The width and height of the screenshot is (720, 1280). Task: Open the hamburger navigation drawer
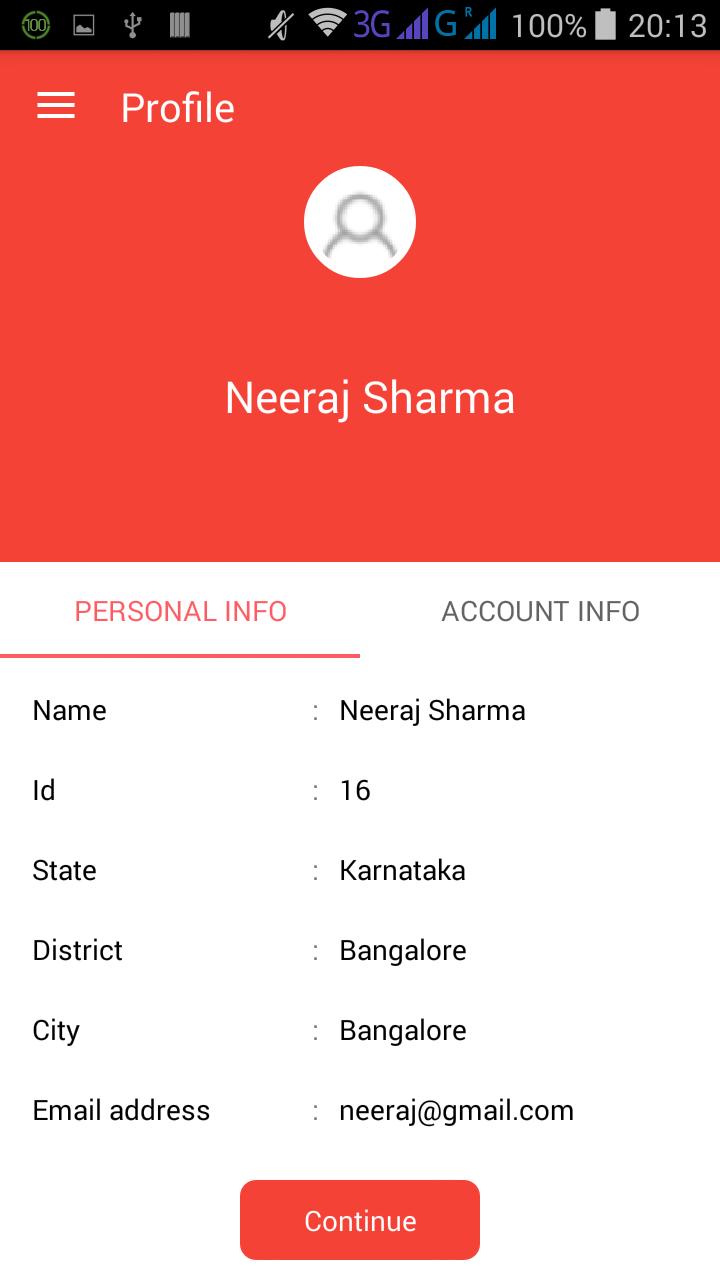click(x=56, y=106)
